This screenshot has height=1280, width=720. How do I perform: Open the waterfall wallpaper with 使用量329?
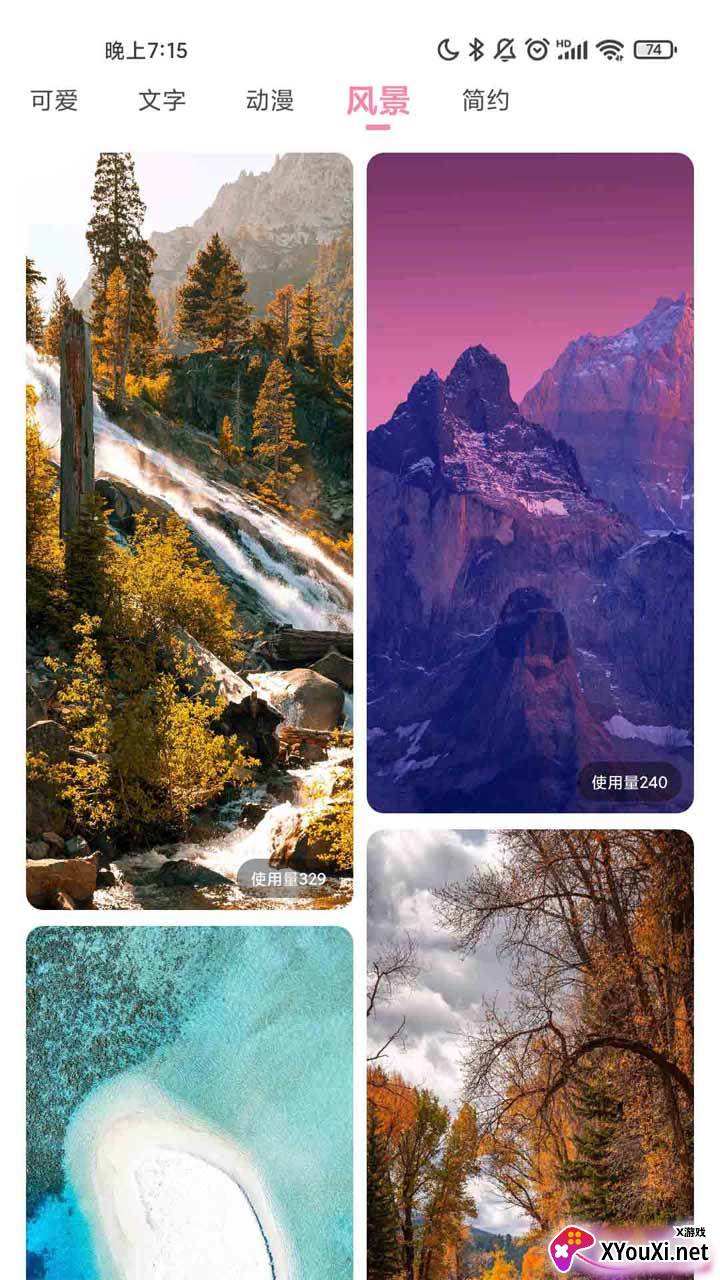(x=189, y=530)
